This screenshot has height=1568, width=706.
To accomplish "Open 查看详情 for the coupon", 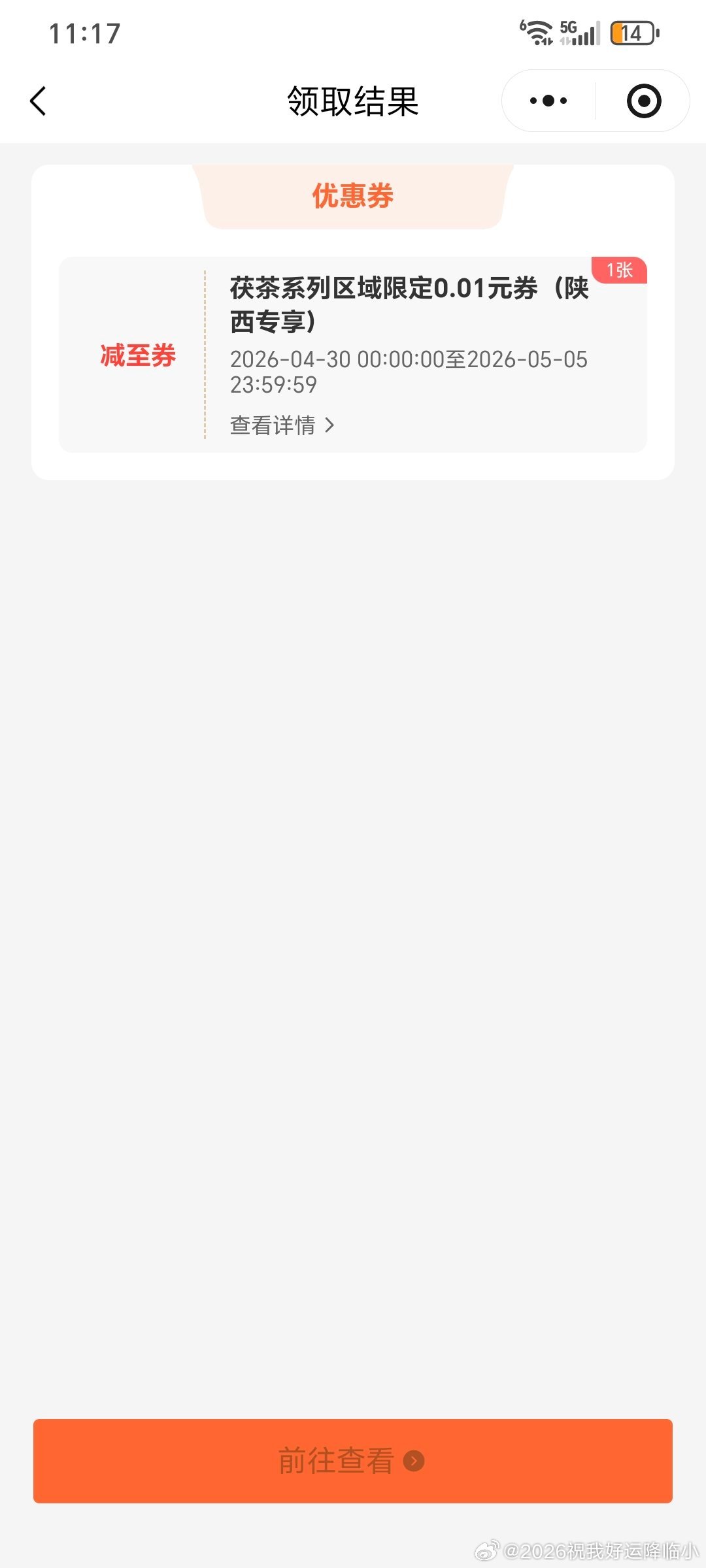I will click(x=282, y=425).
